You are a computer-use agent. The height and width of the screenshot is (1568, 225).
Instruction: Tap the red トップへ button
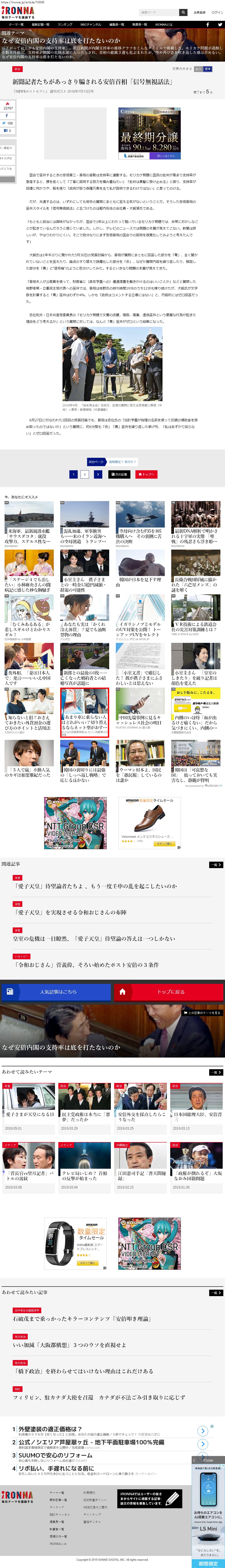click(146, 474)
